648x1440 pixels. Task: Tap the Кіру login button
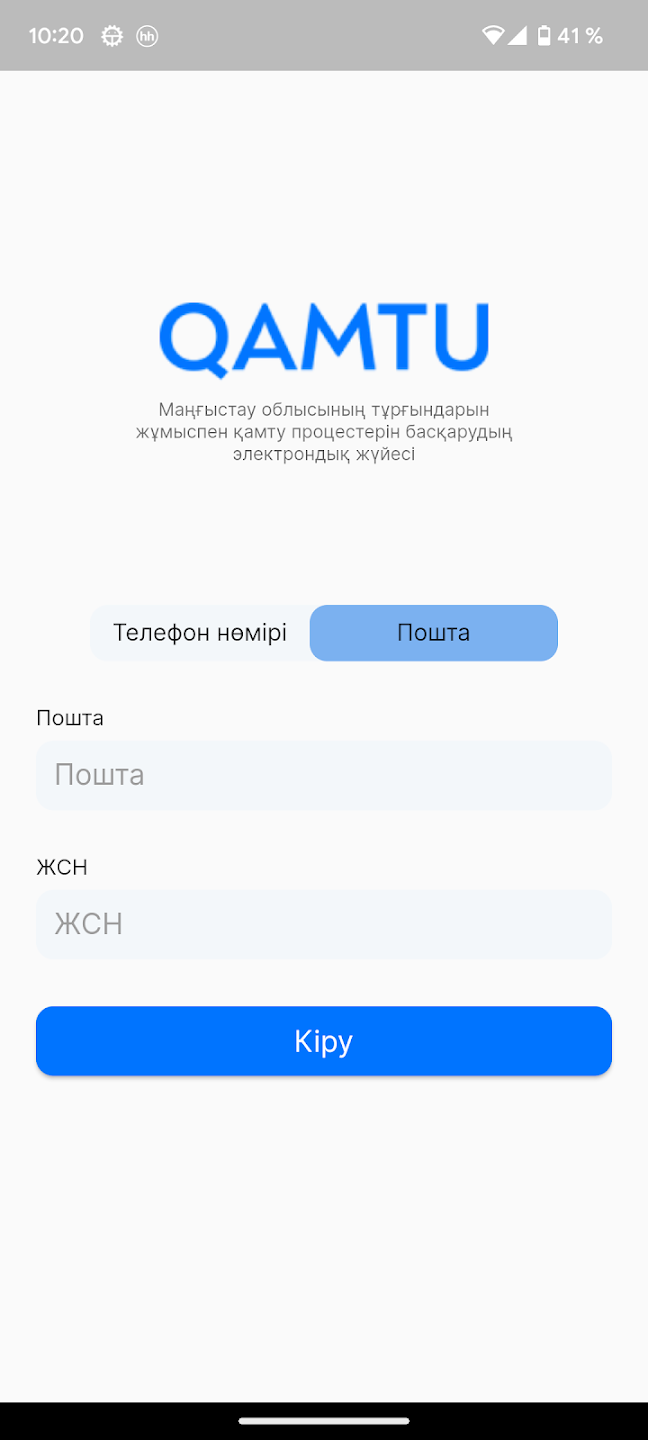pyautogui.click(x=323, y=1041)
